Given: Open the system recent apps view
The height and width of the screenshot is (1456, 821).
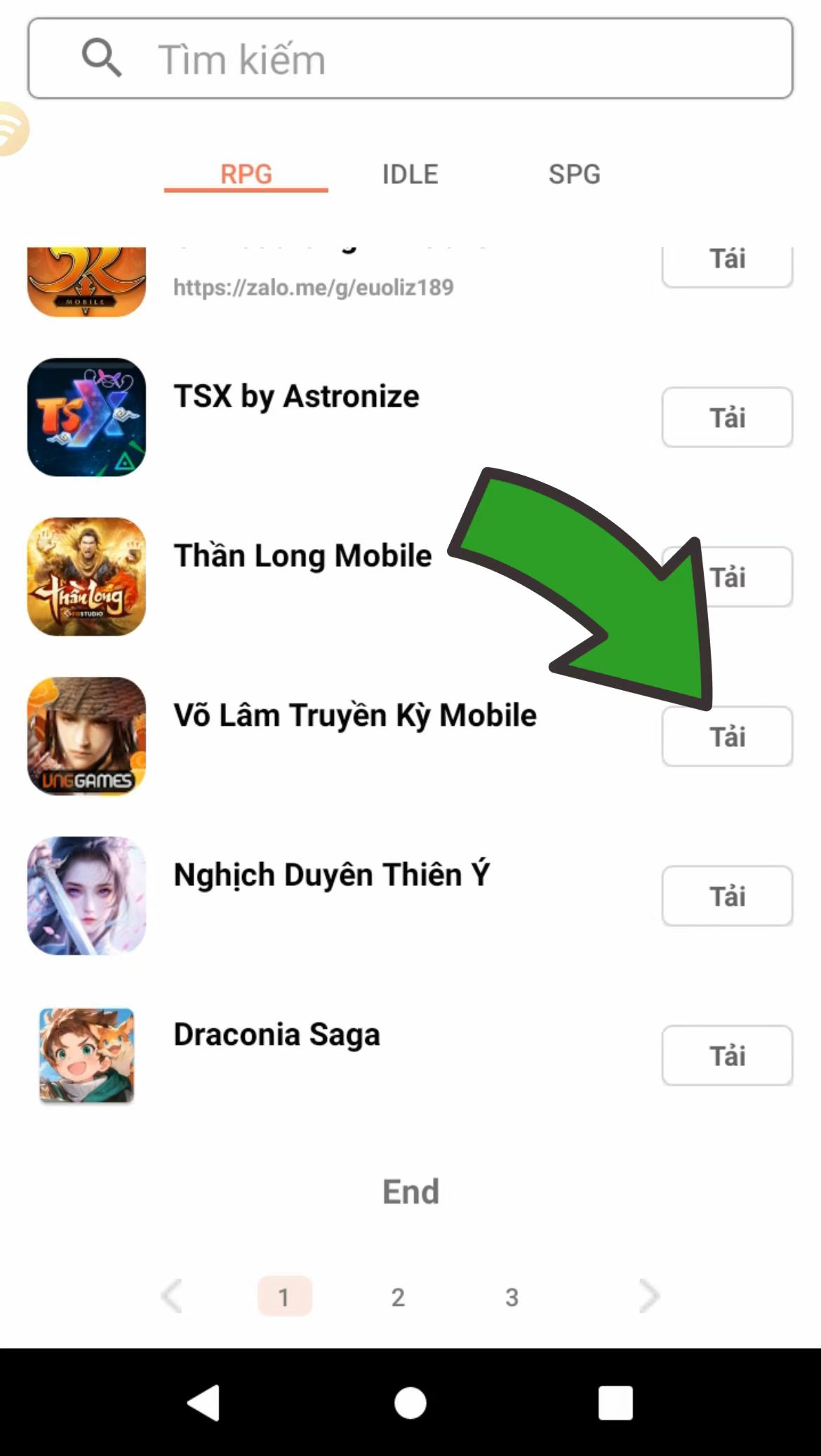Looking at the screenshot, I should click(x=615, y=1403).
